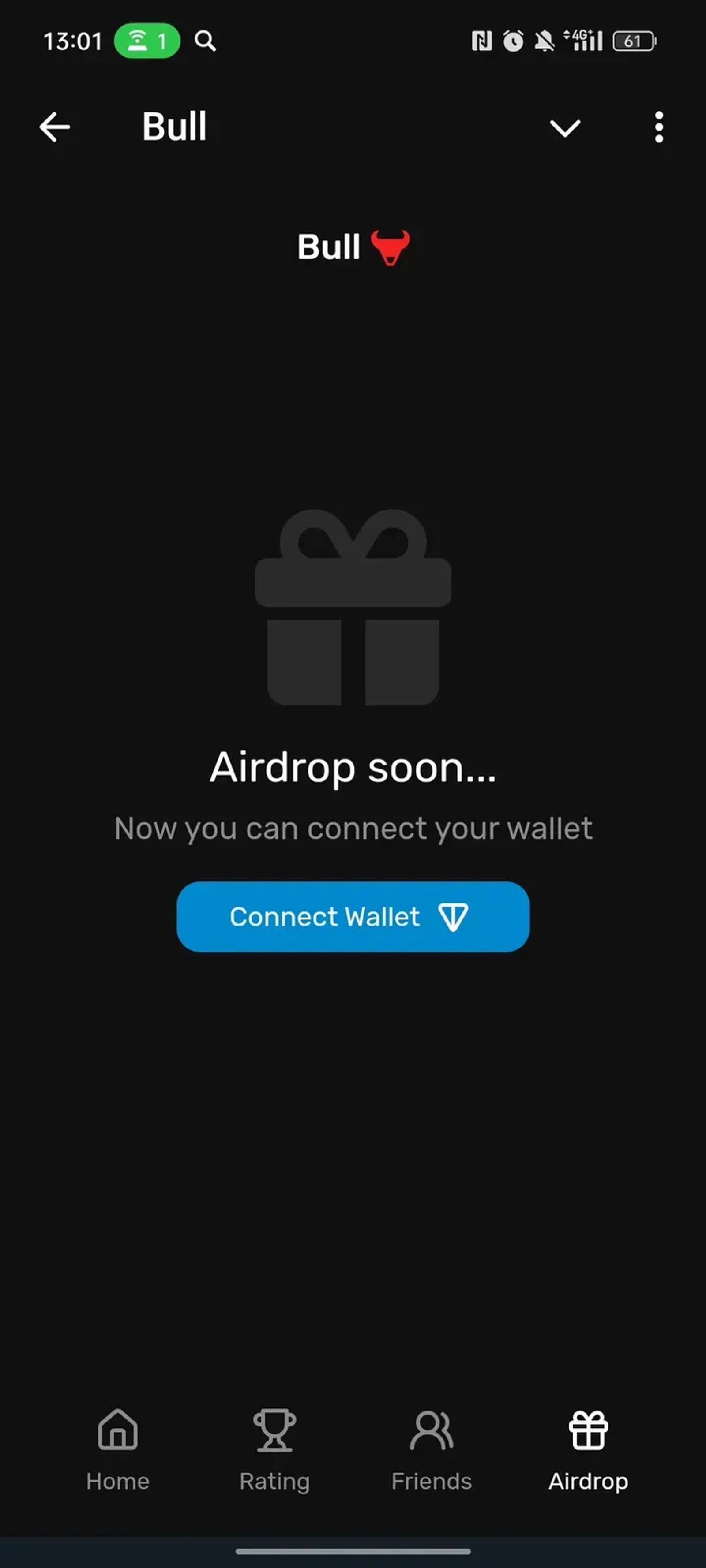Image resolution: width=706 pixels, height=1568 pixels.
Task: Go back using the arrow icon
Action: 55,127
